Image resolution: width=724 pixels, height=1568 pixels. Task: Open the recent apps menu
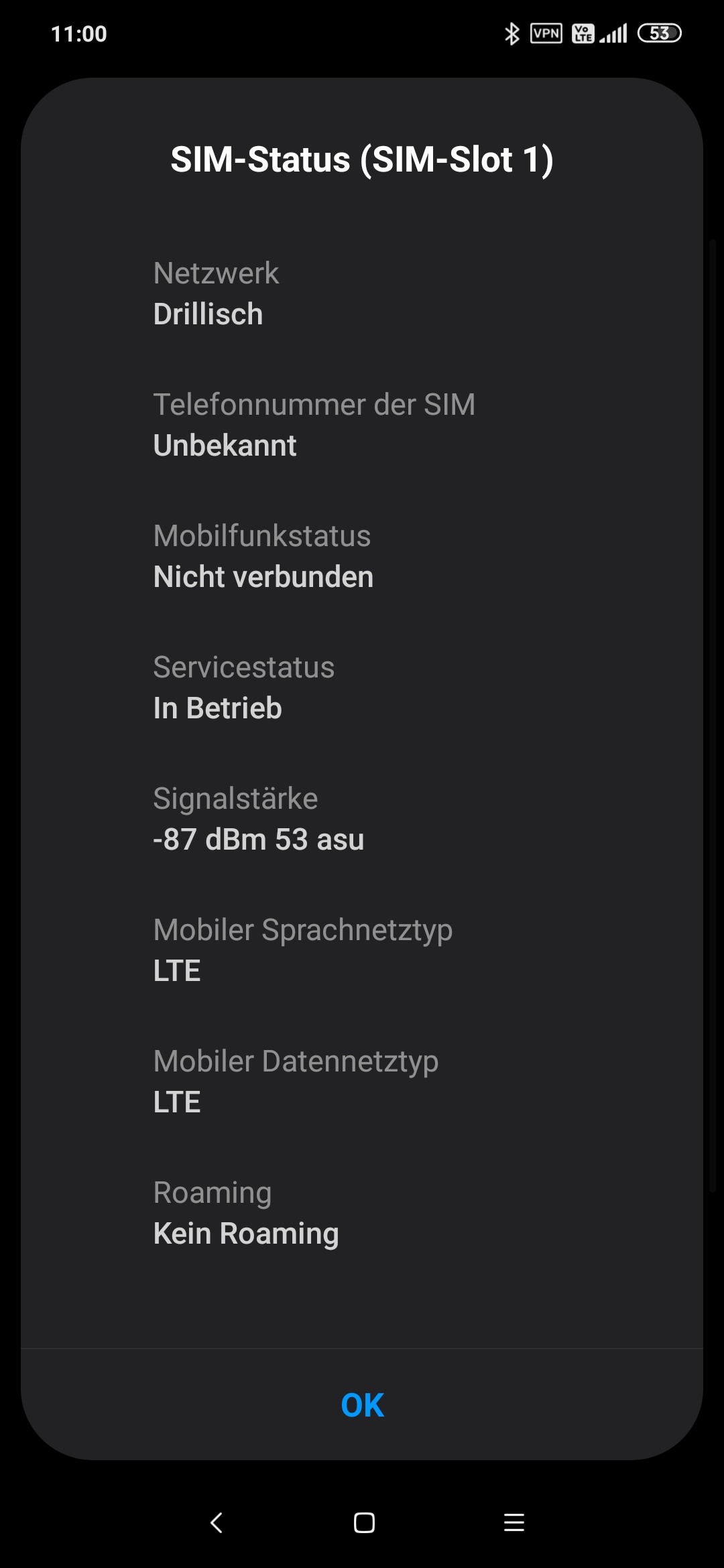pyautogui.click(x=514, y=1523)
